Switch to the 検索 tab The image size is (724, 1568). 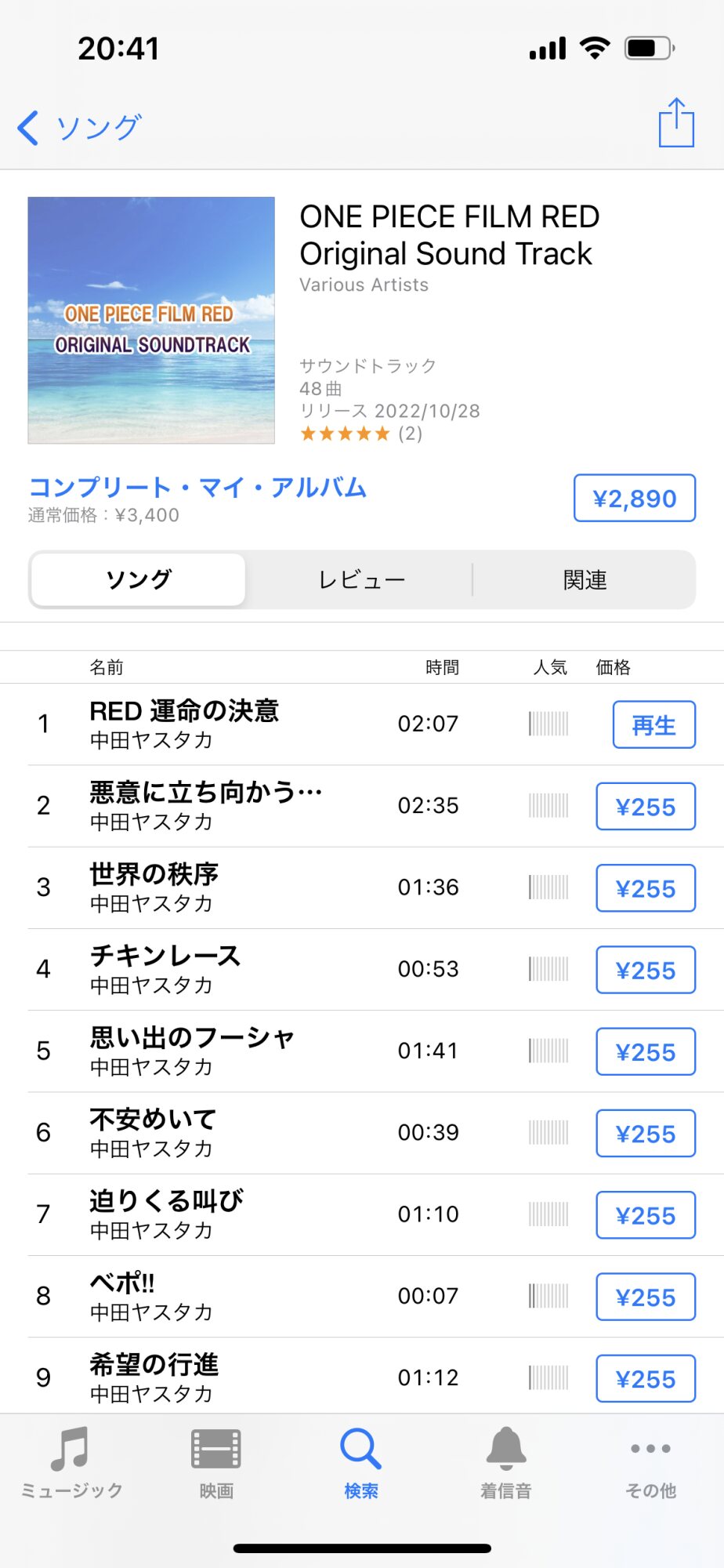coord(361,1463)
